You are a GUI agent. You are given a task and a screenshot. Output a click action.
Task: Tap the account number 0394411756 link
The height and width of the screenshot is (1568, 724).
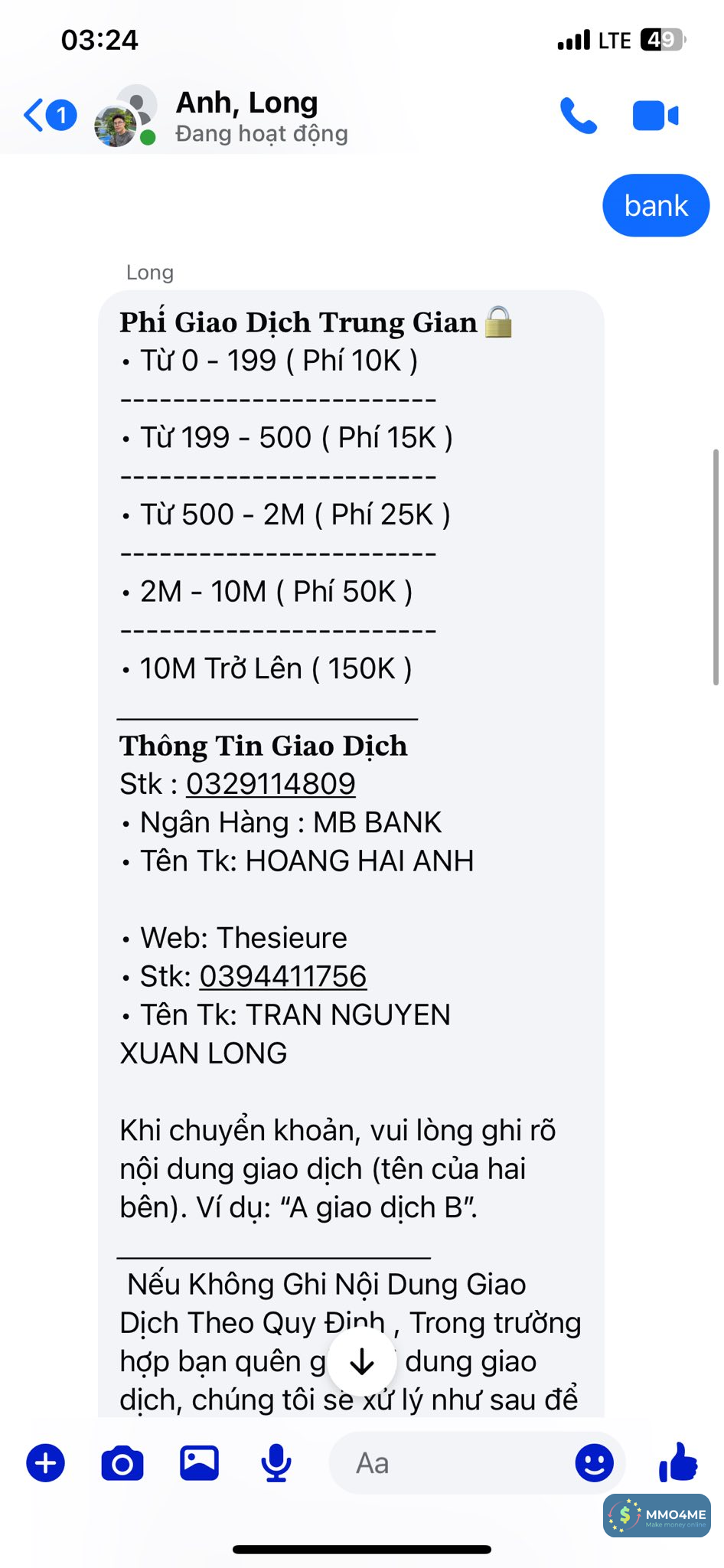tap(283, 976)
